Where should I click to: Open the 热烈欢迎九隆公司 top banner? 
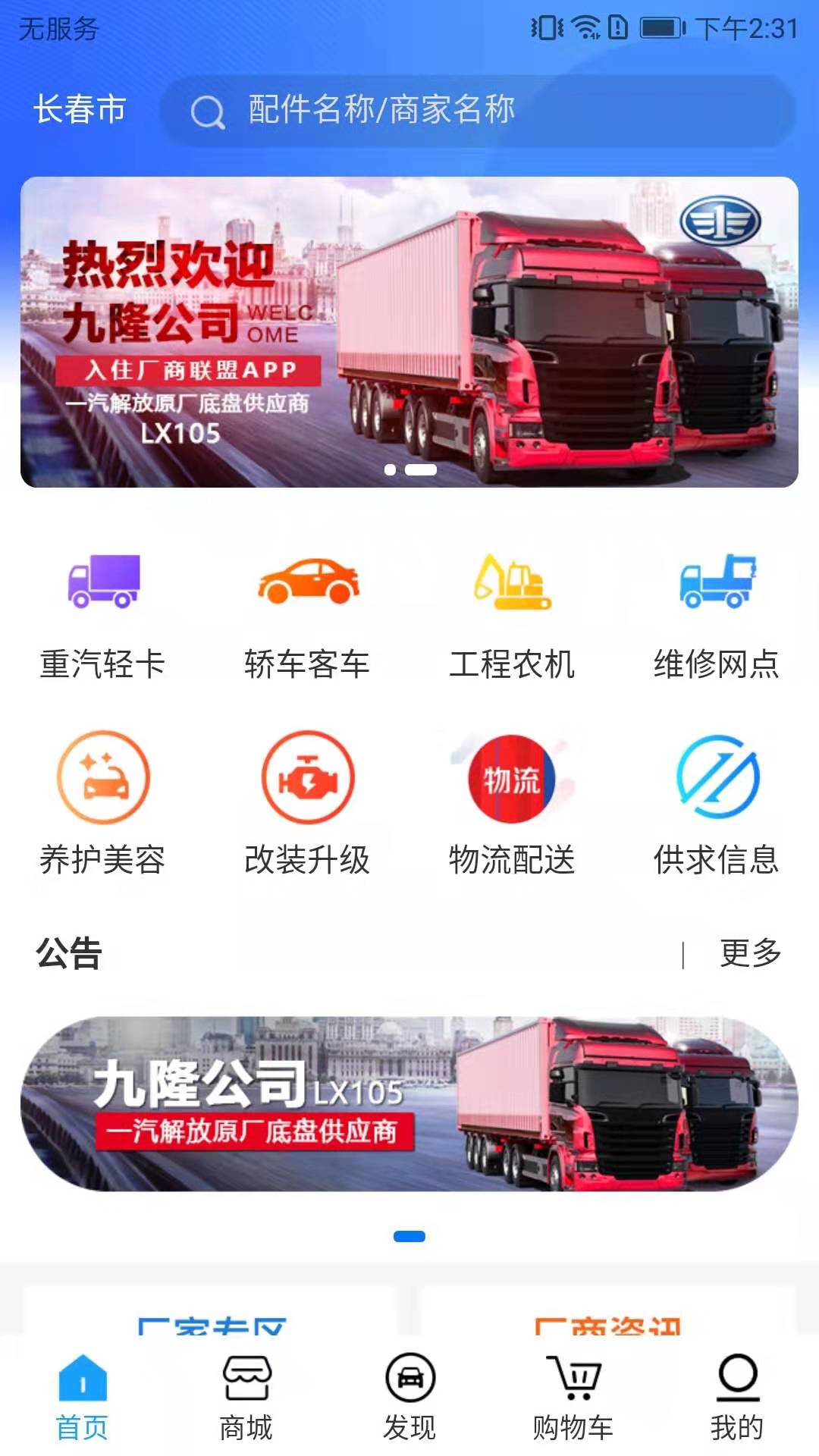pyautogui.click(x=409, y=332)
